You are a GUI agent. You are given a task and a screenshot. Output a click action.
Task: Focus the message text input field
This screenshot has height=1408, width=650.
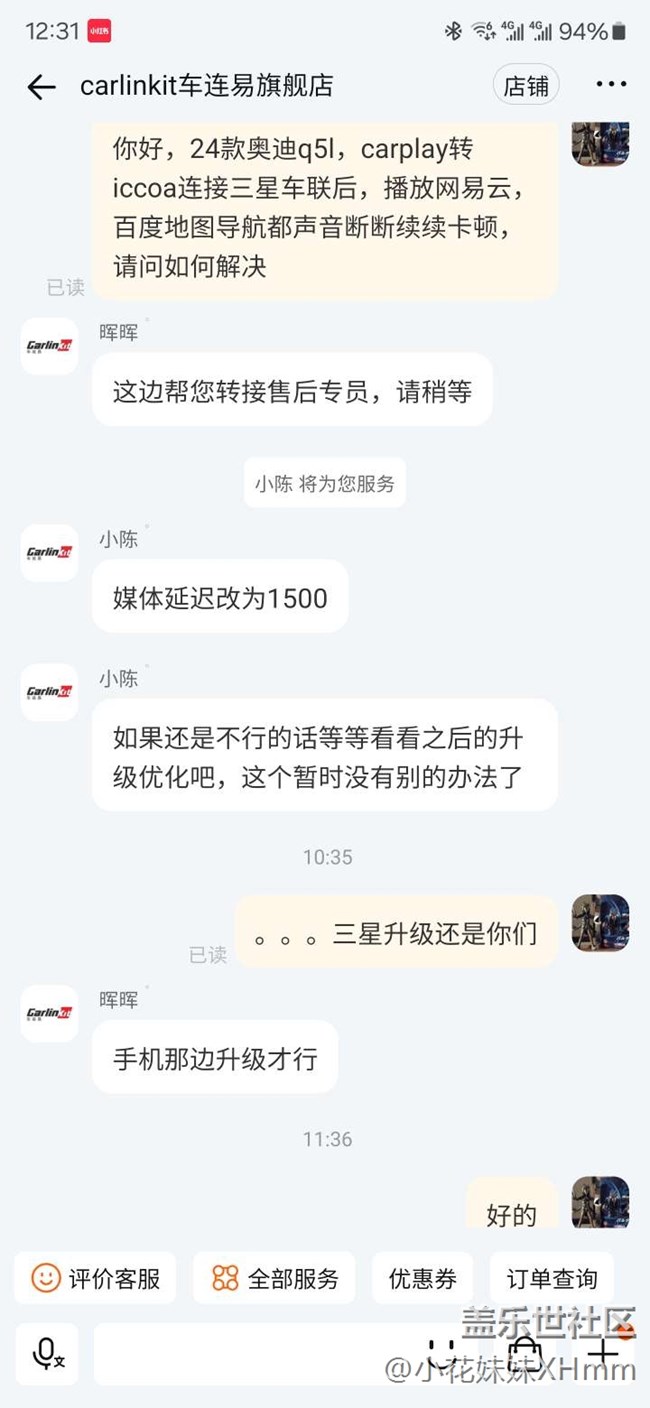255,1354
